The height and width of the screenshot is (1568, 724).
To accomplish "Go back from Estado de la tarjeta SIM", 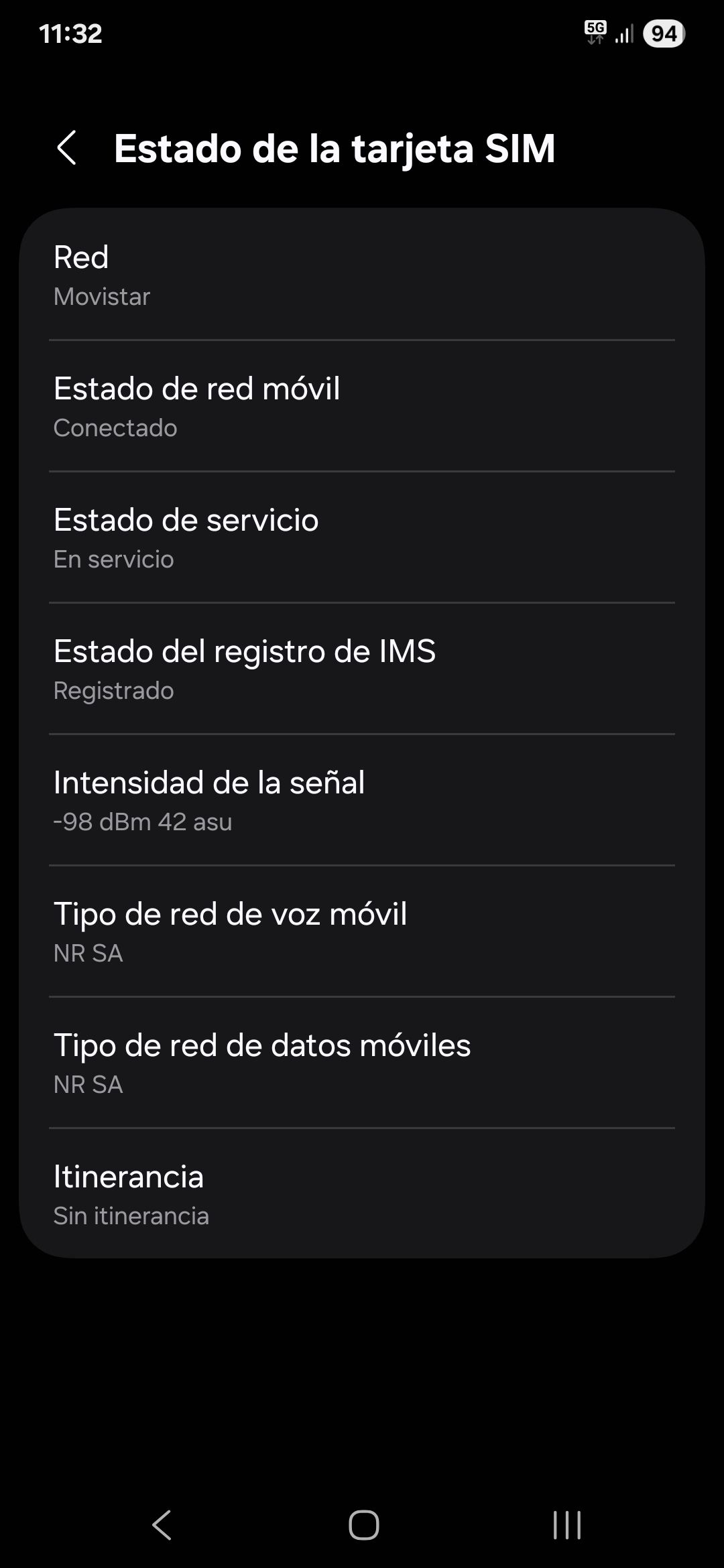I will 67,148.
